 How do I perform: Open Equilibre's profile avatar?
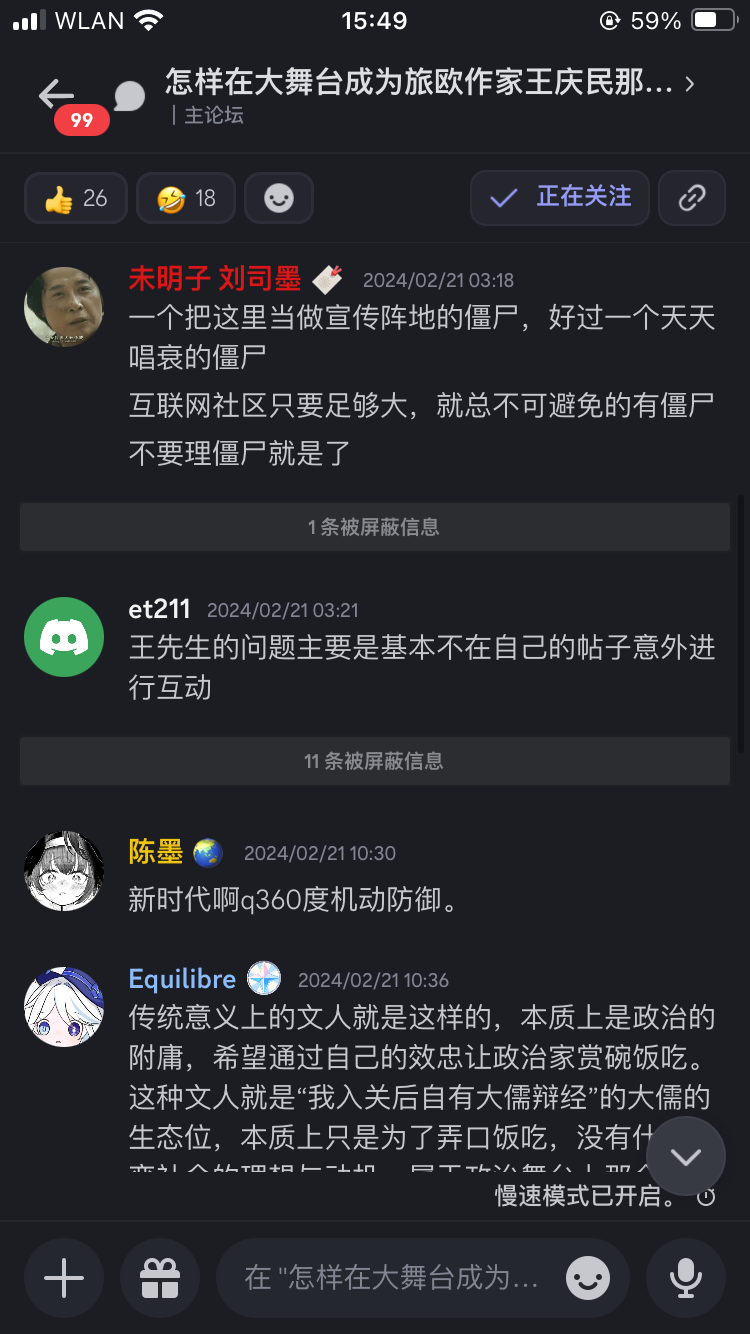point(64,1007)
